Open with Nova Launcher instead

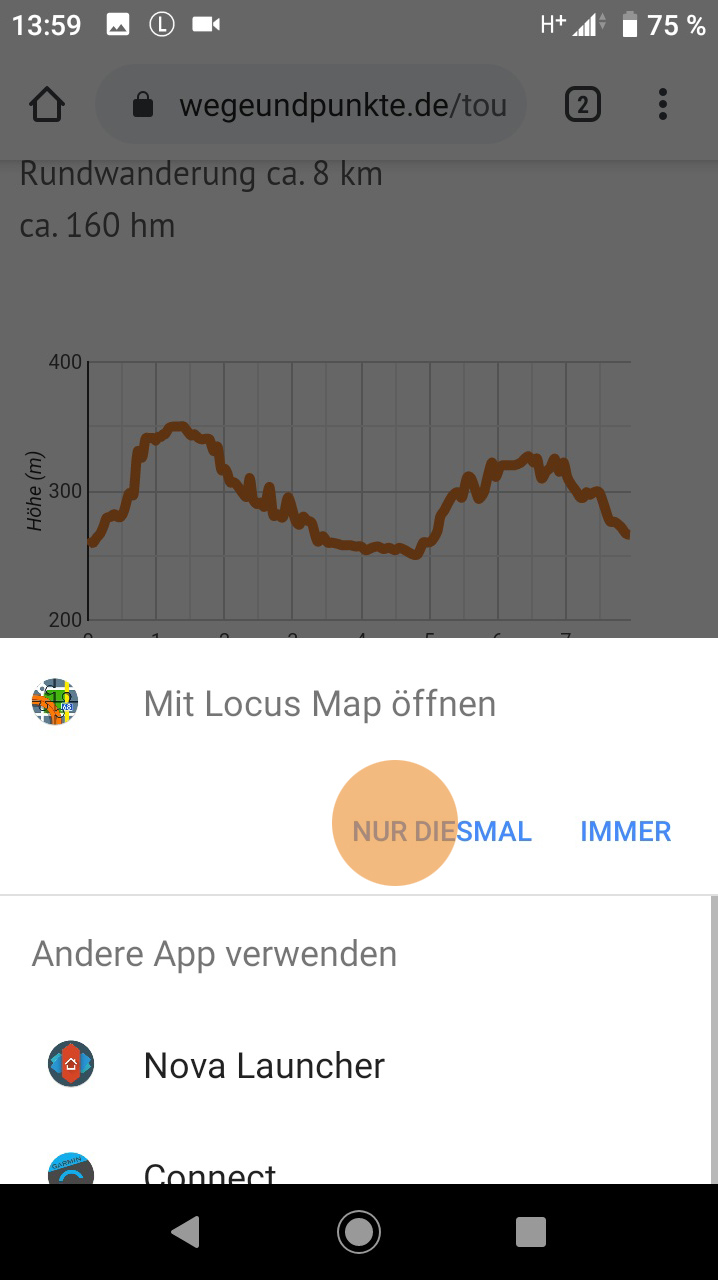264,1065
